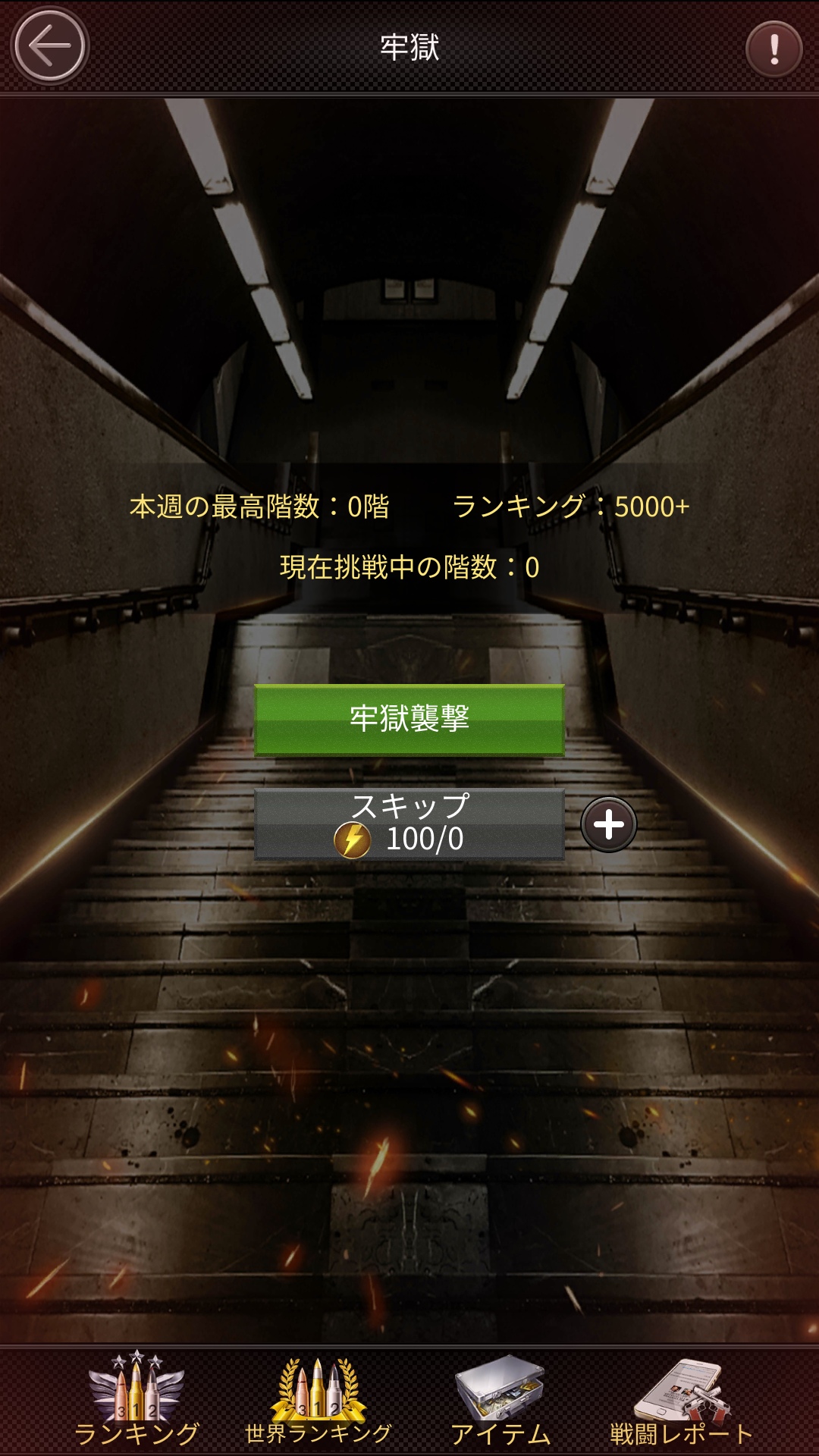
Task: Go back using the top arrow
Action: (x=50, y=46)
